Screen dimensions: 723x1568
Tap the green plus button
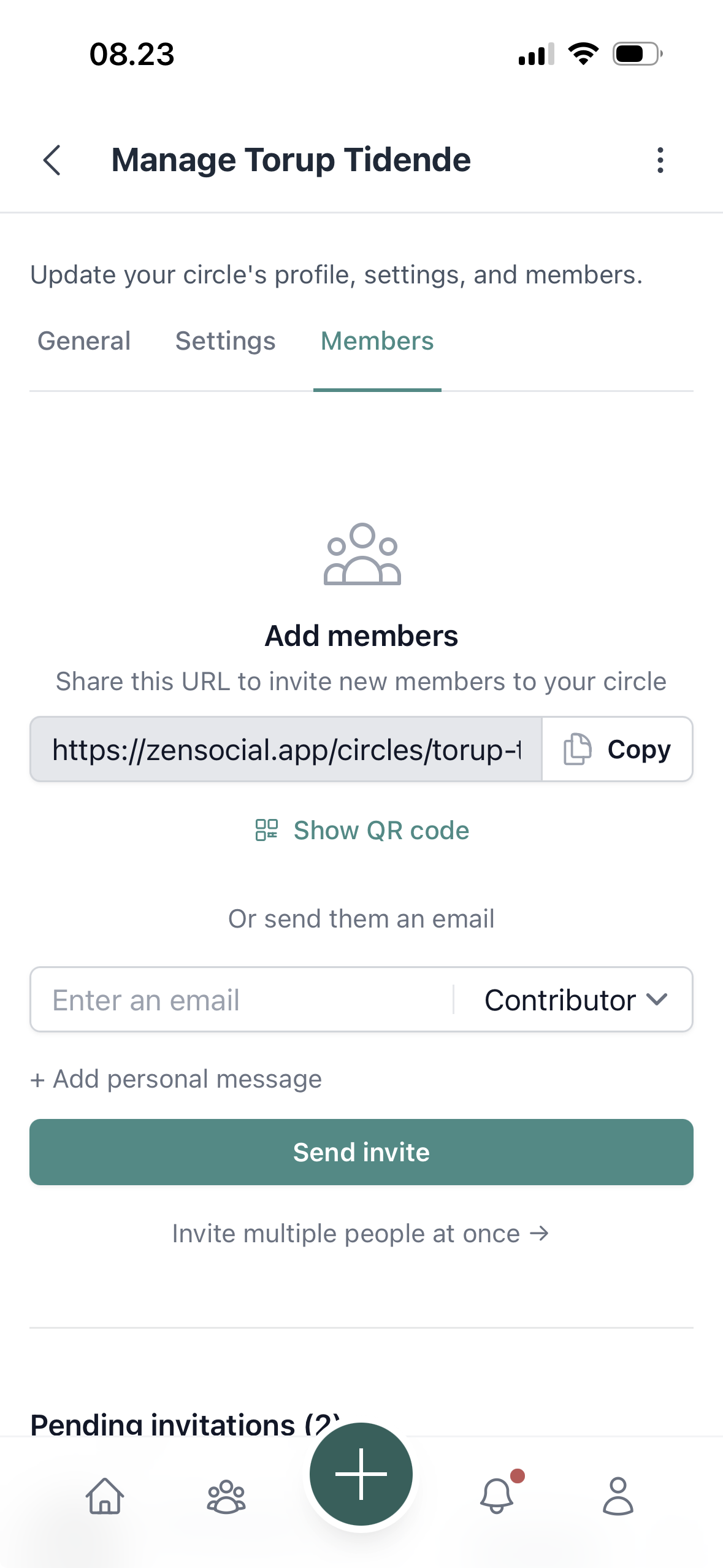[361, 1474]
